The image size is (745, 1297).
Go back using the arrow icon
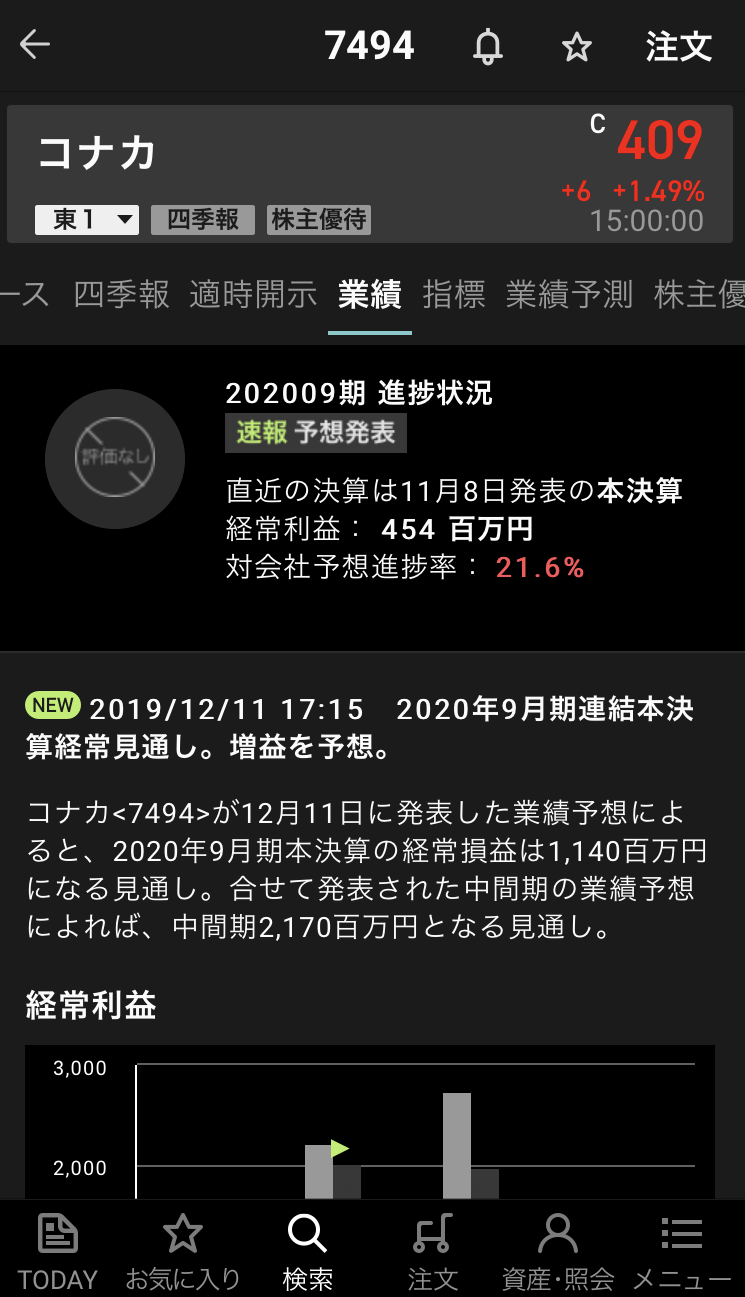[35, 45]
